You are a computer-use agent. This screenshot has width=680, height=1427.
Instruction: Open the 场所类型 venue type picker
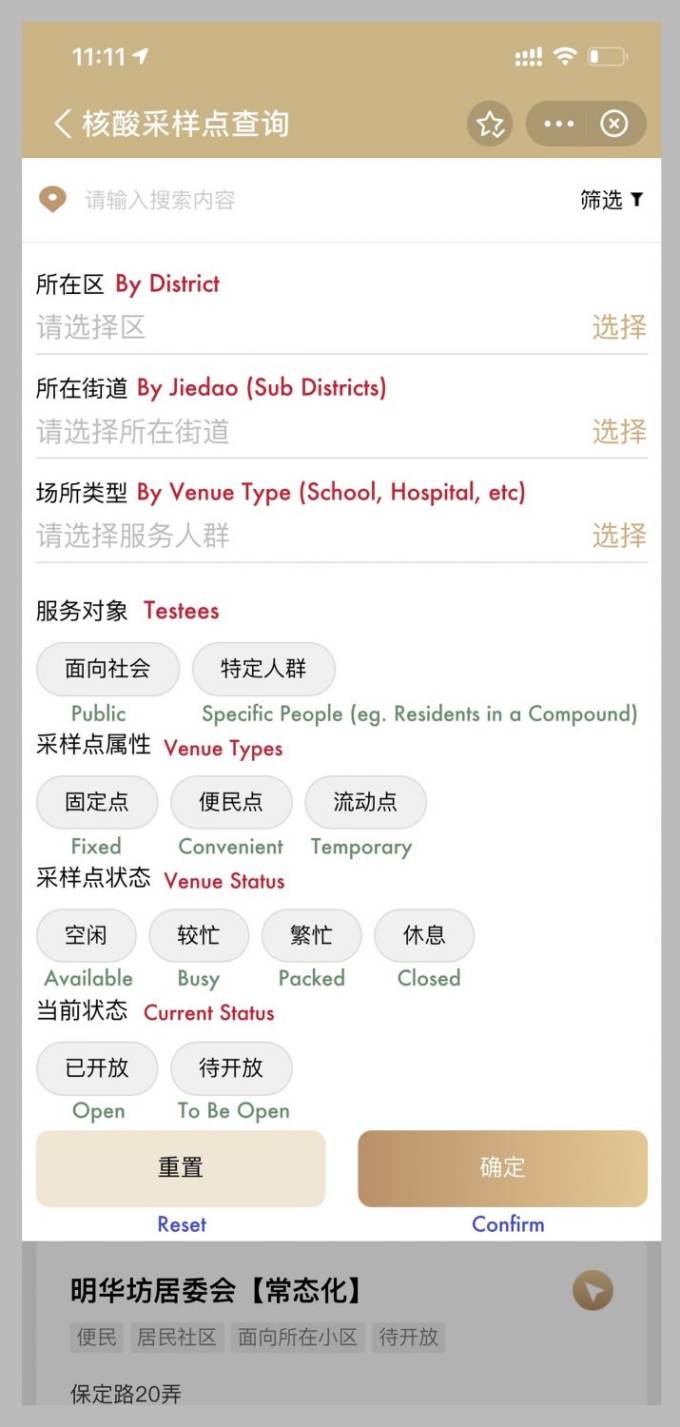[619, 536]
